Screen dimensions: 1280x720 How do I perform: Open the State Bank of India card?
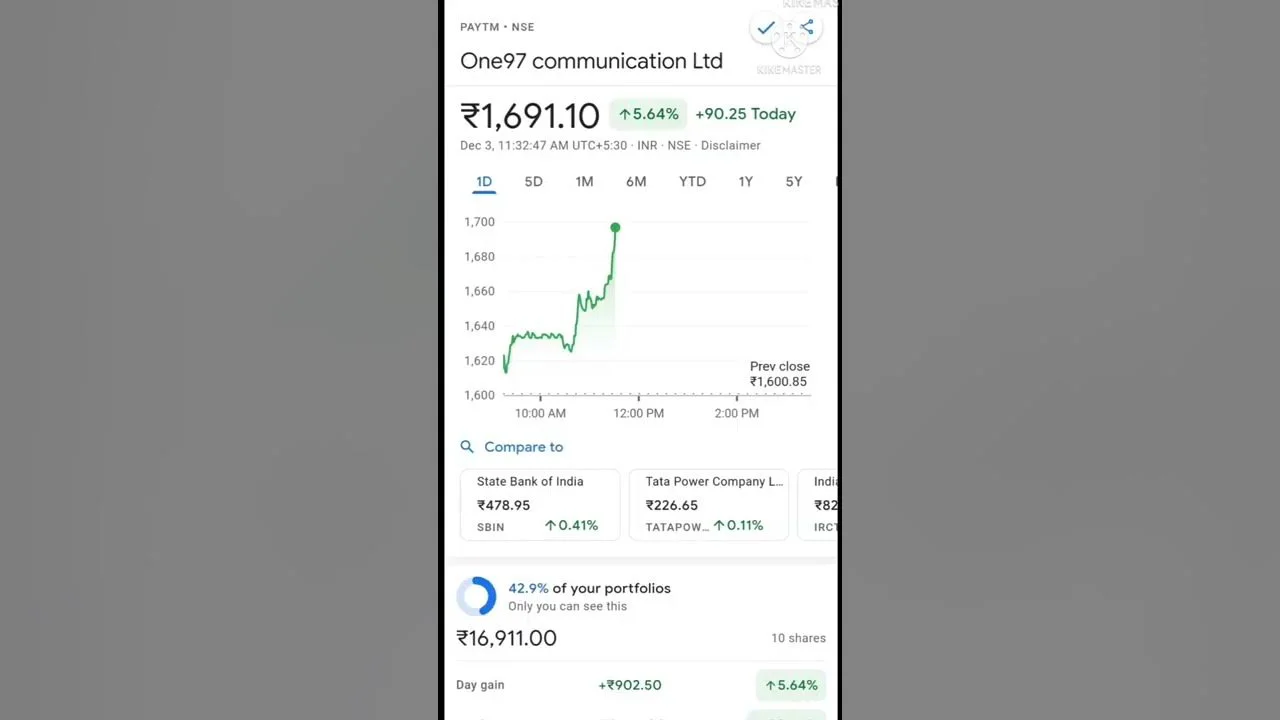pos(540,504)
